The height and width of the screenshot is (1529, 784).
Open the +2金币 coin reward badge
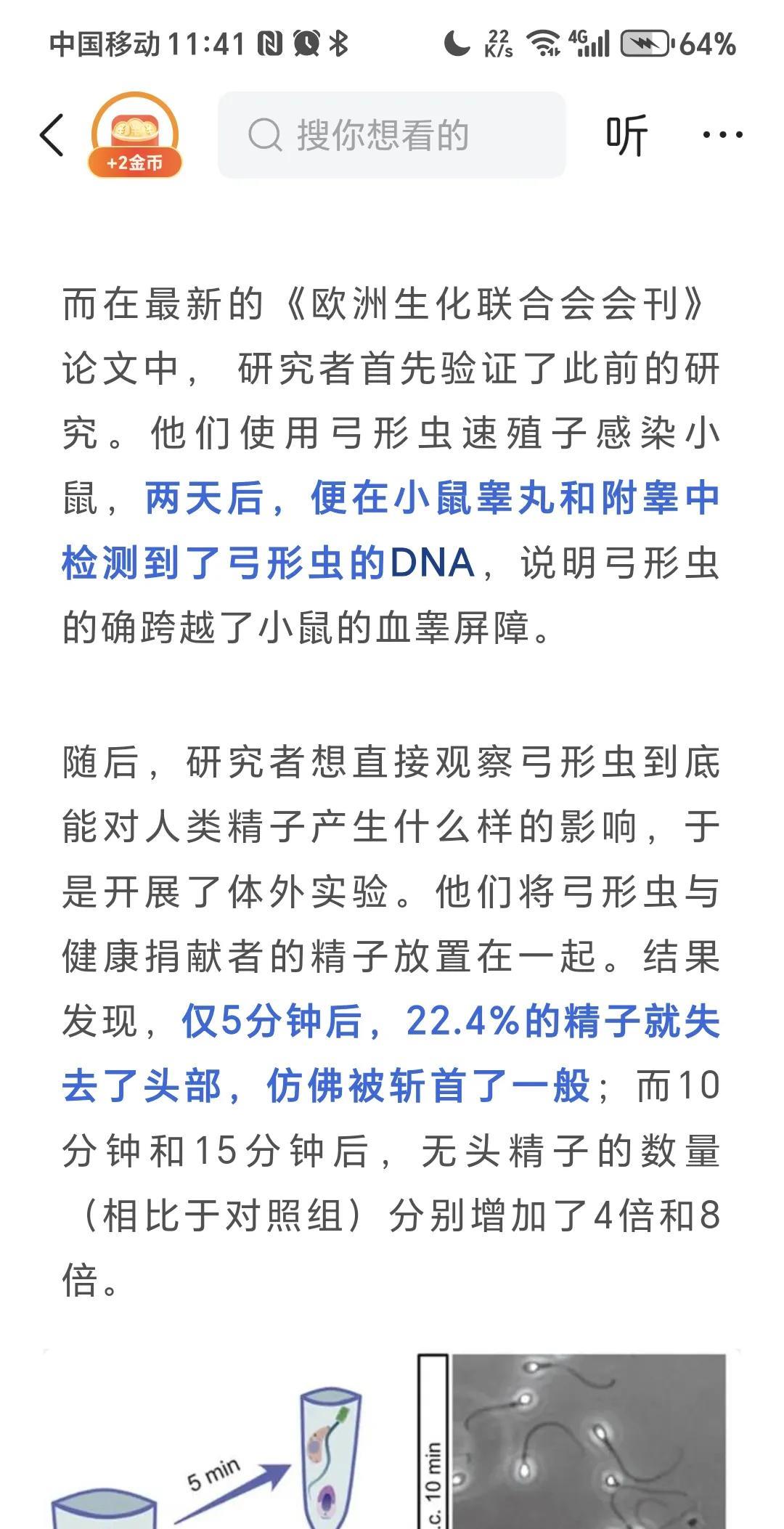(x=135, y=136)
